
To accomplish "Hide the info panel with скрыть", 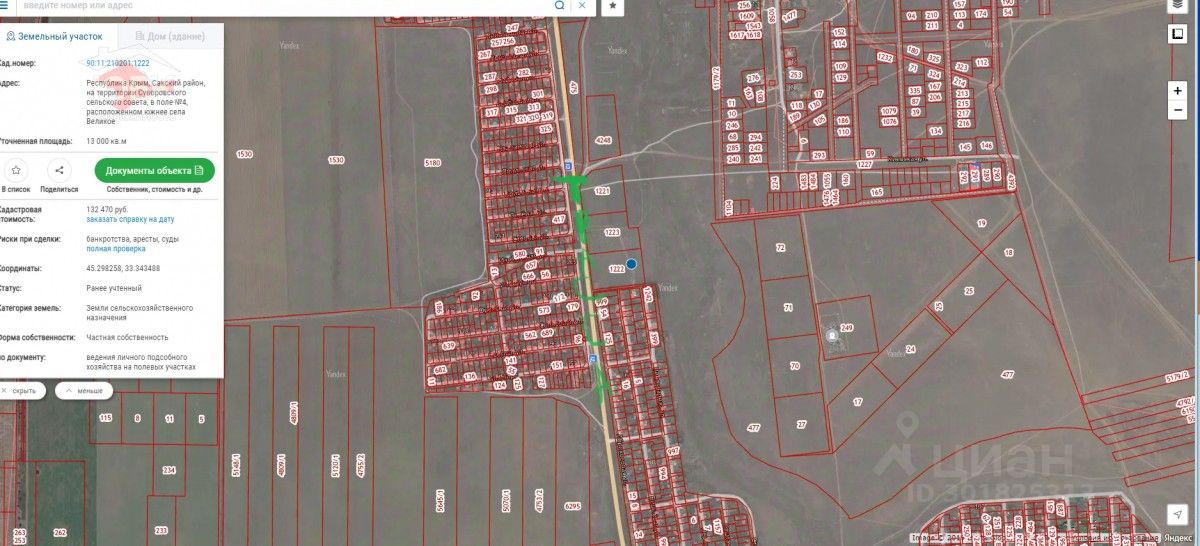I will tap(20, 390).
